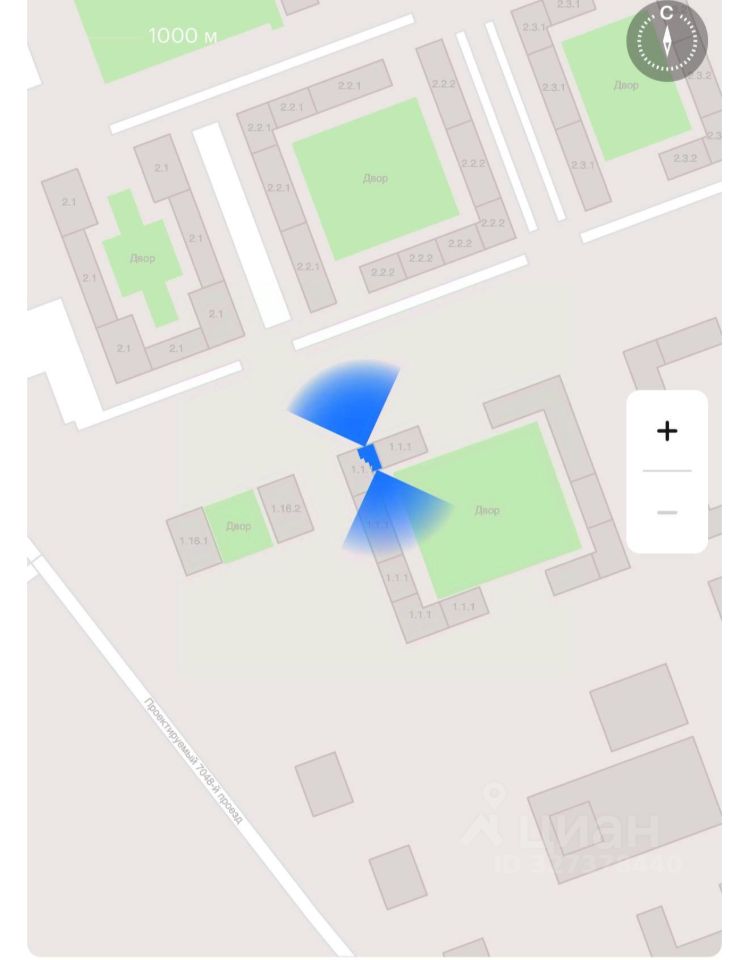Tap the compass to reset north

[667, 41]
